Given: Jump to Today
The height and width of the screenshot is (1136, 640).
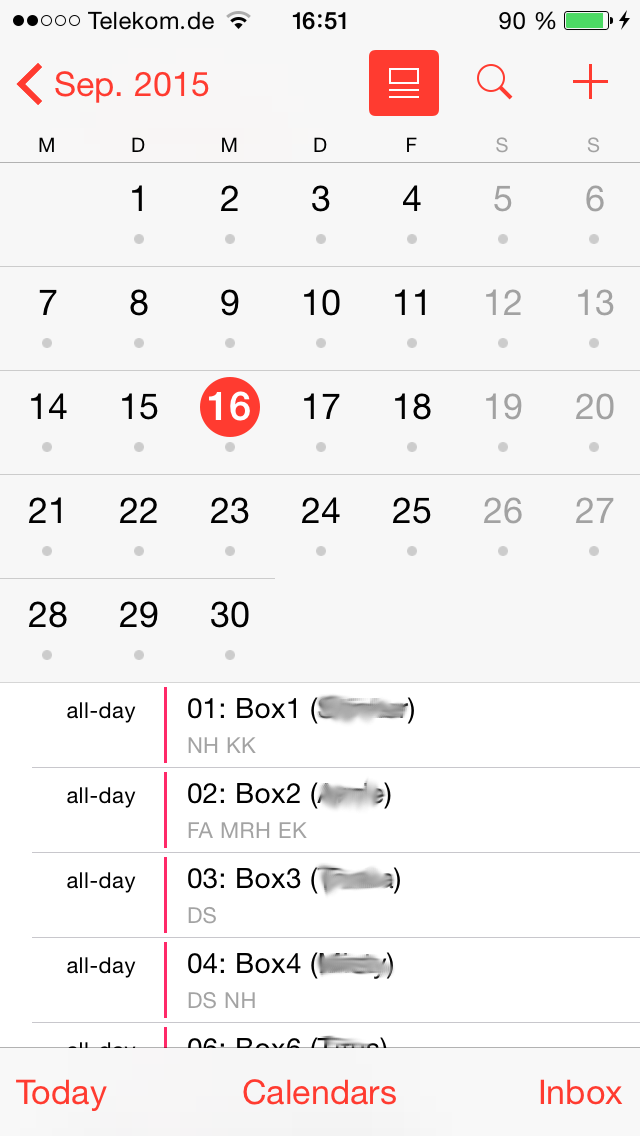Looking at the screenshot, I should [x=61, y=1092].
